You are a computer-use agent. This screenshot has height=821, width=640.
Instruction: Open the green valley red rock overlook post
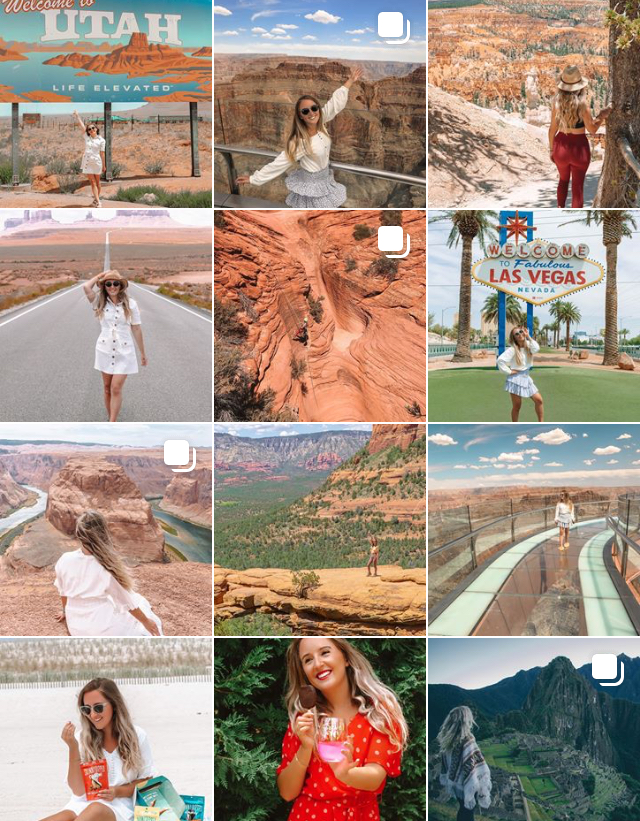[319, 530]
